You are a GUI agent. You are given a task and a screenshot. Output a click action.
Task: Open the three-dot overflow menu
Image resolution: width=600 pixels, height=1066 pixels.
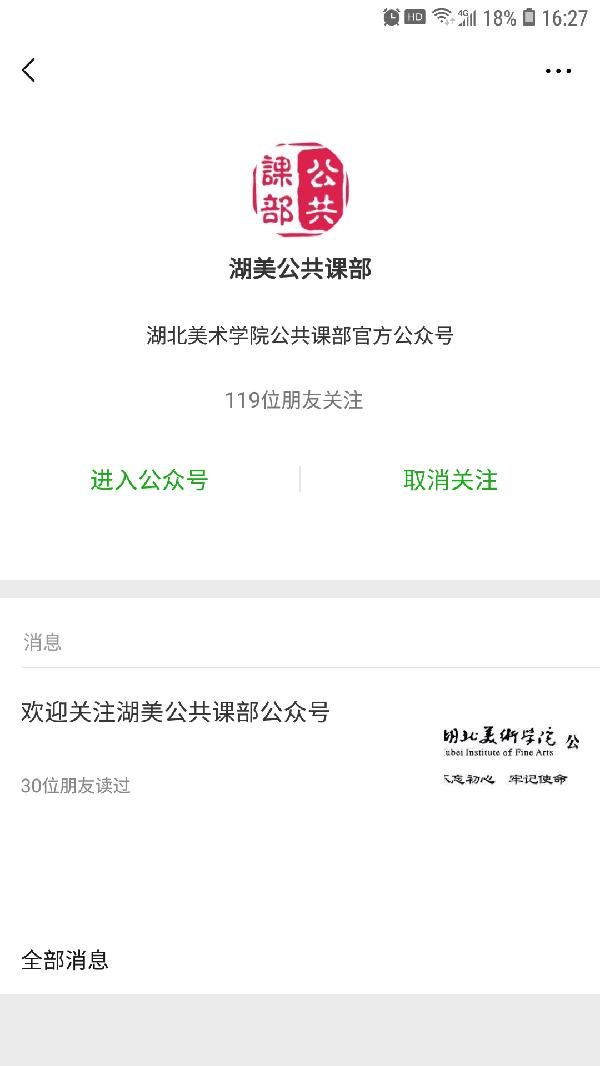558,71
